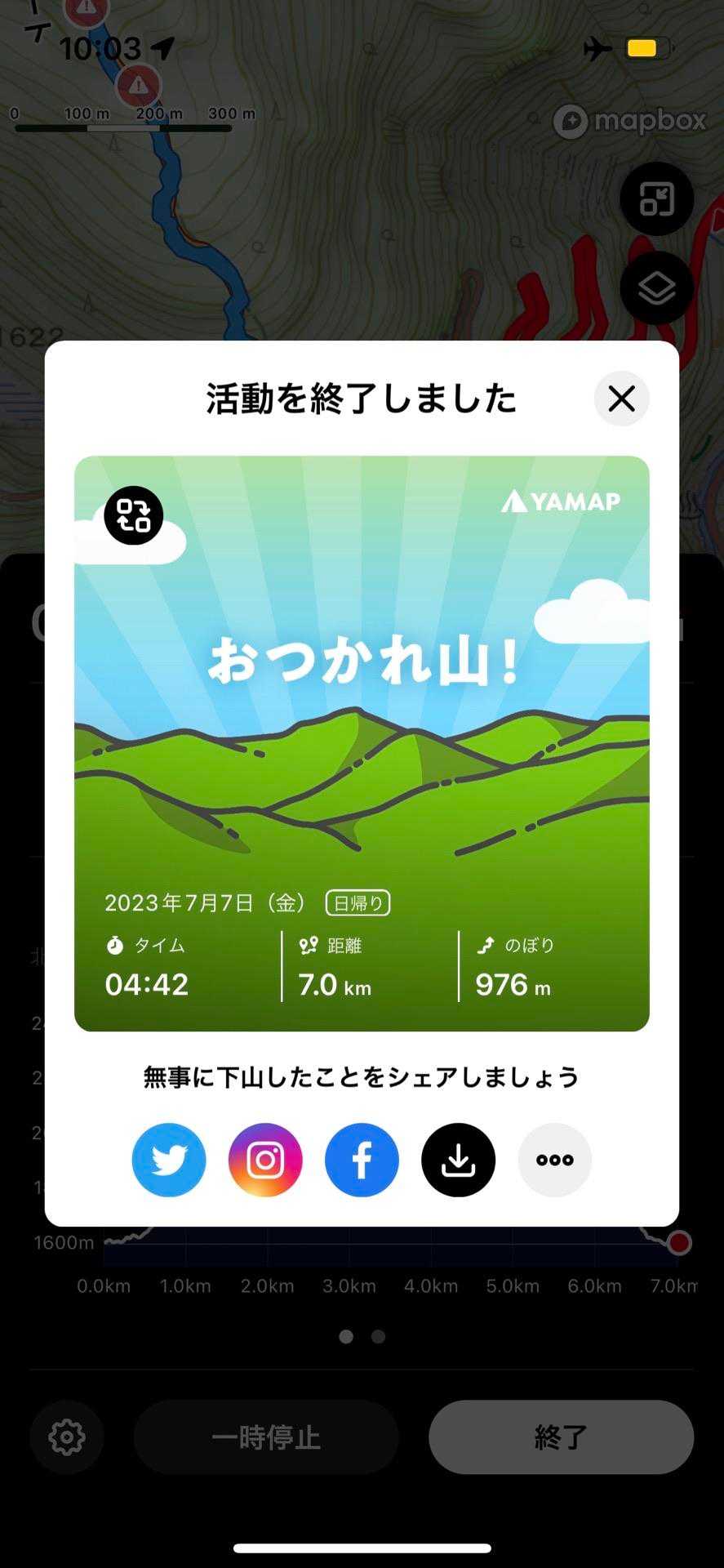Share the activity on Twitter

(x=169, y=1160)
